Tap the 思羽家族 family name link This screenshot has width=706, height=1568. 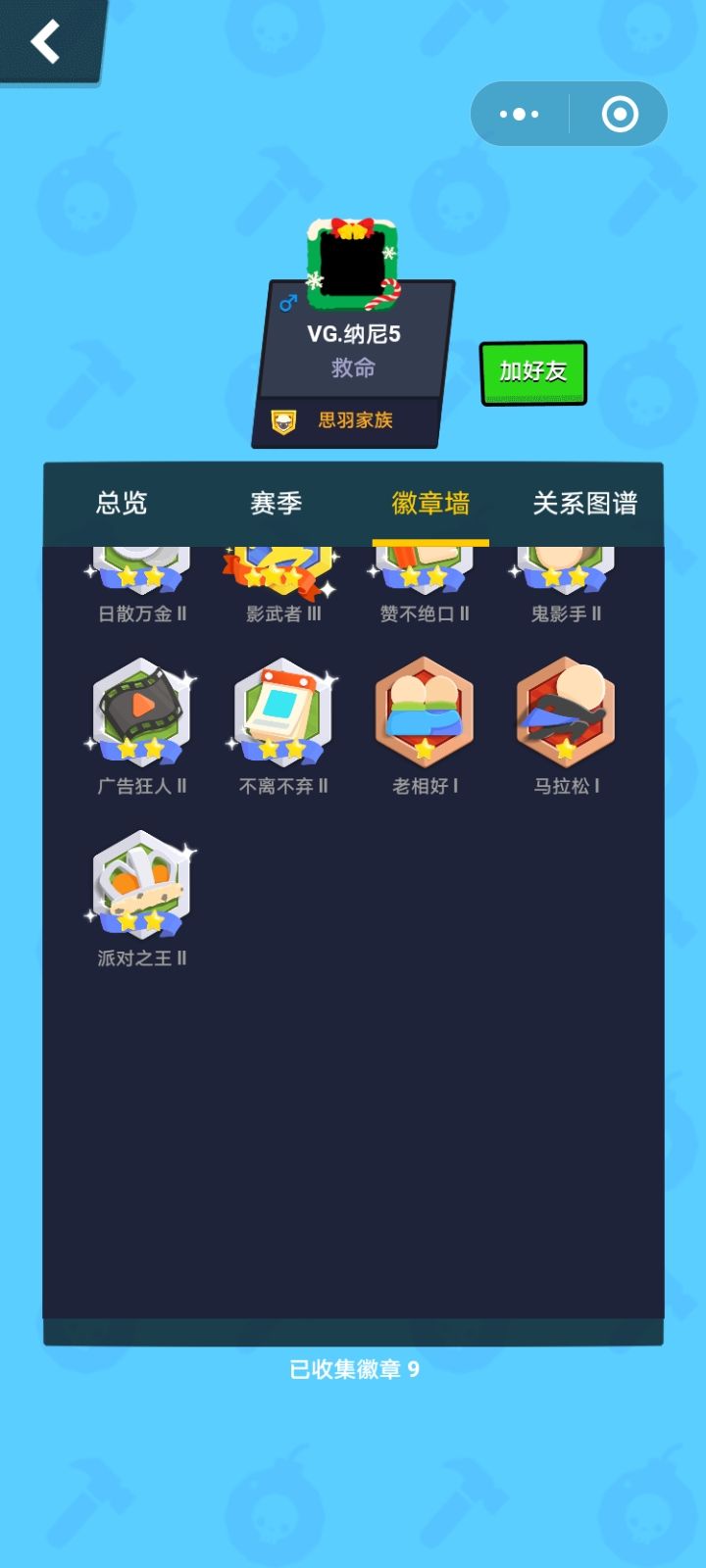tap(357, 419)
